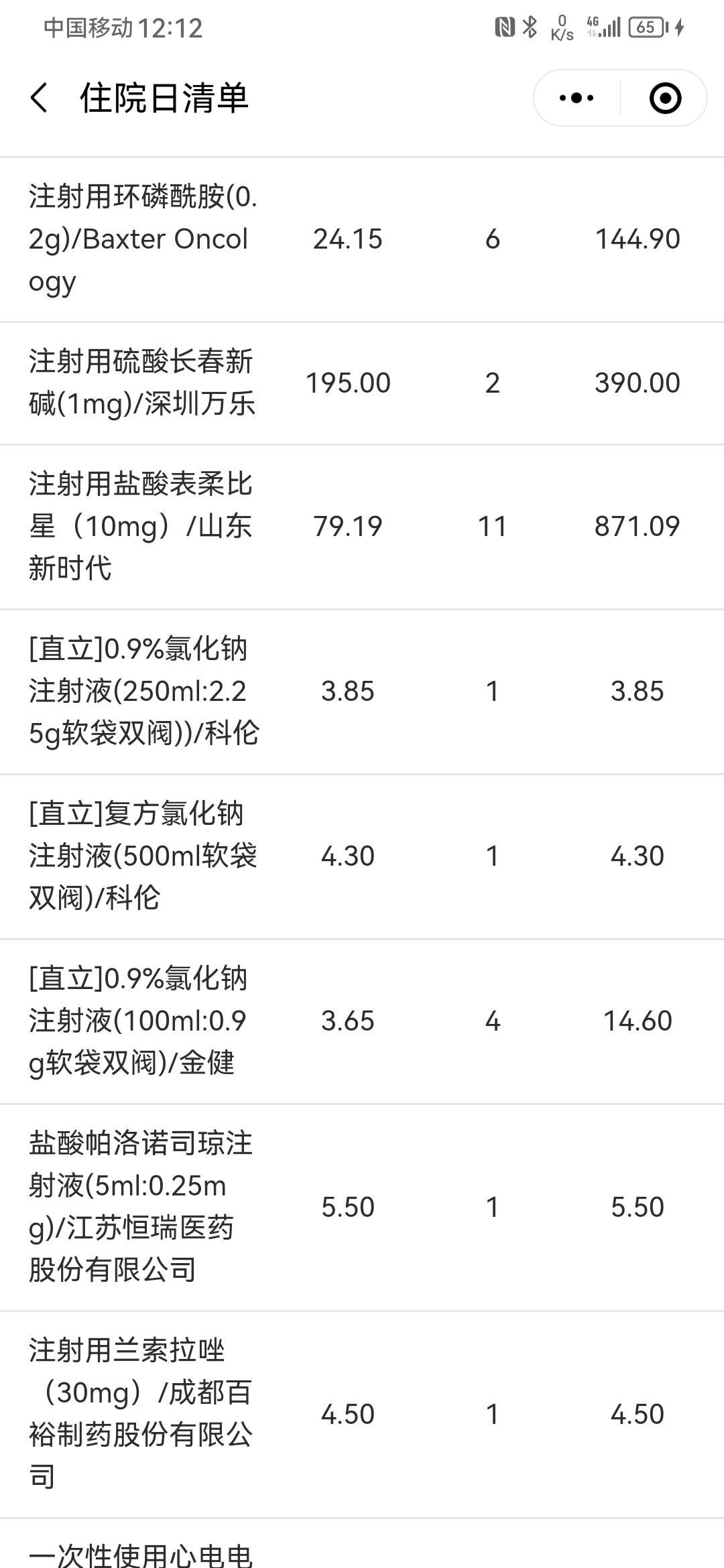This screenshot has width=724, height=1568.
Task: Go back from 住院日清单
Action: [x=39, y=98]
